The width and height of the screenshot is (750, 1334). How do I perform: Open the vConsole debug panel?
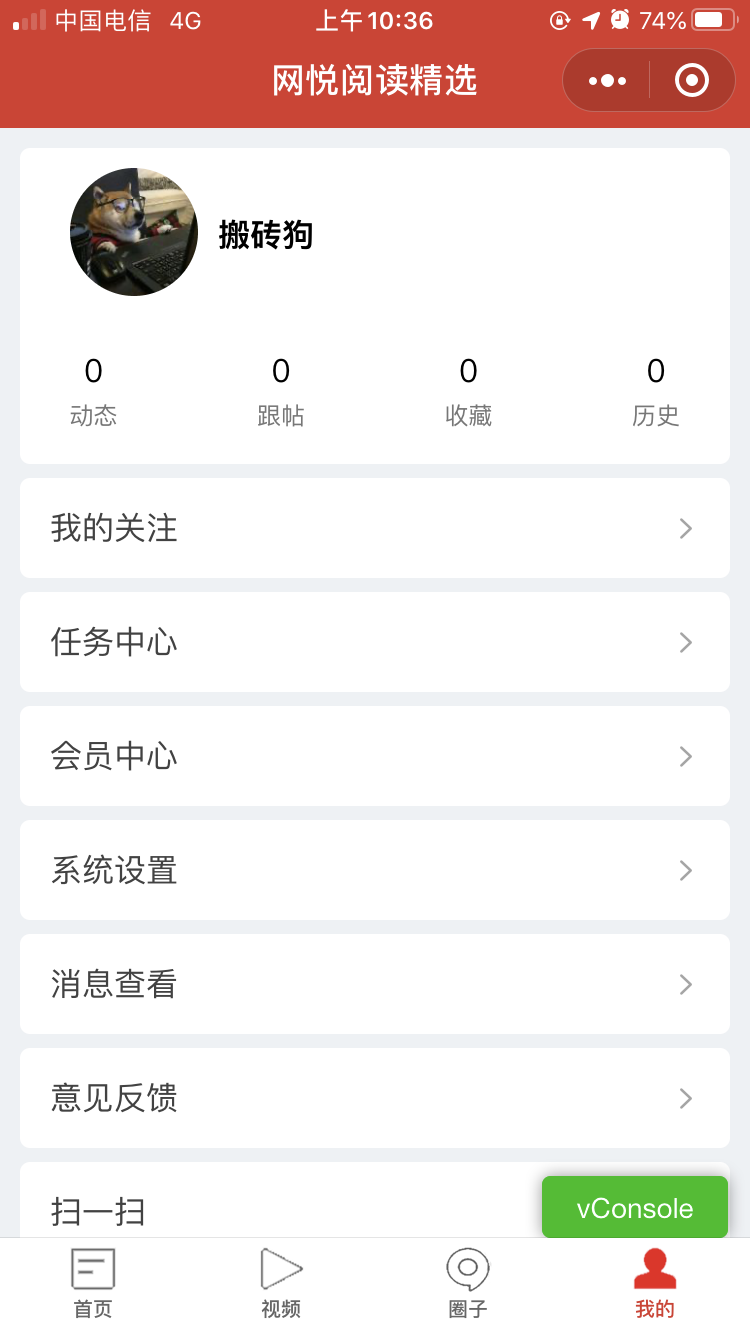coord(635,1208)
